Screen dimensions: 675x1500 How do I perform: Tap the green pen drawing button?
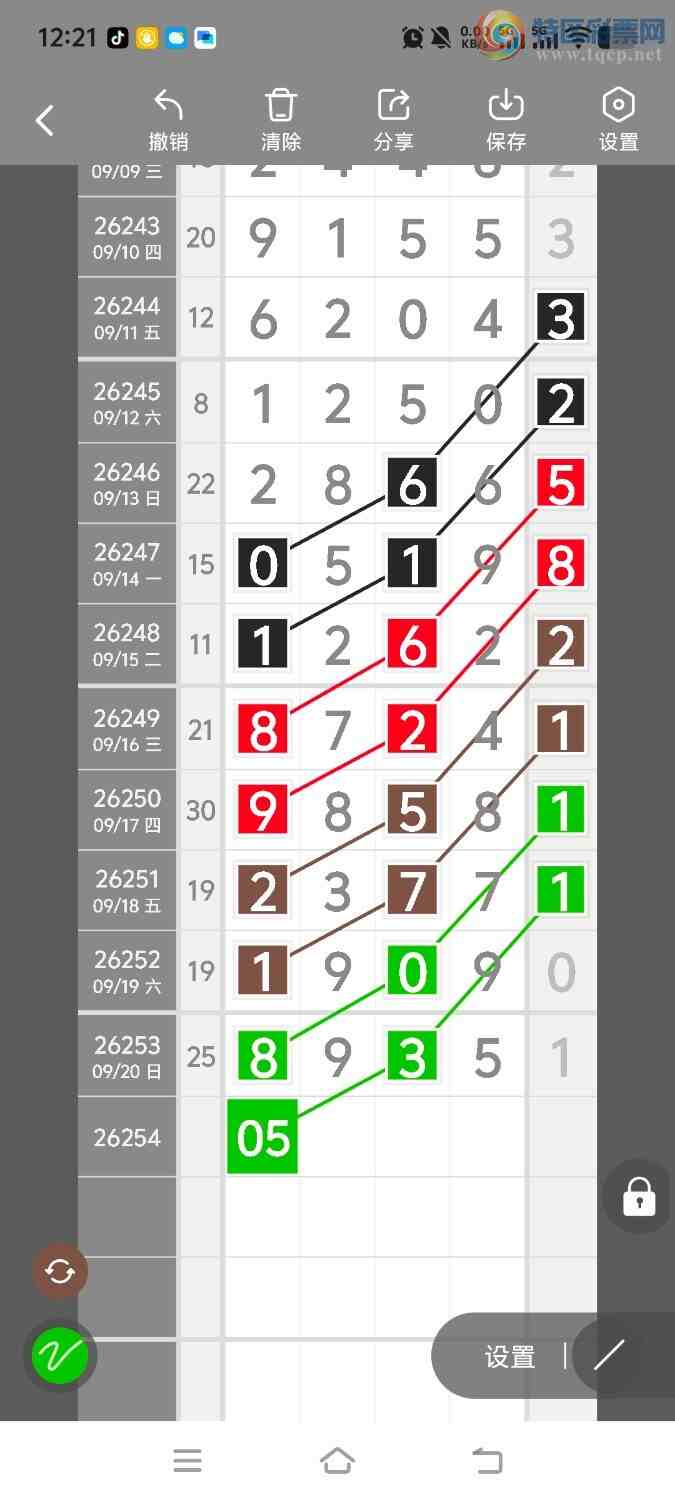pyautogui.click(x=60, y=1356)
